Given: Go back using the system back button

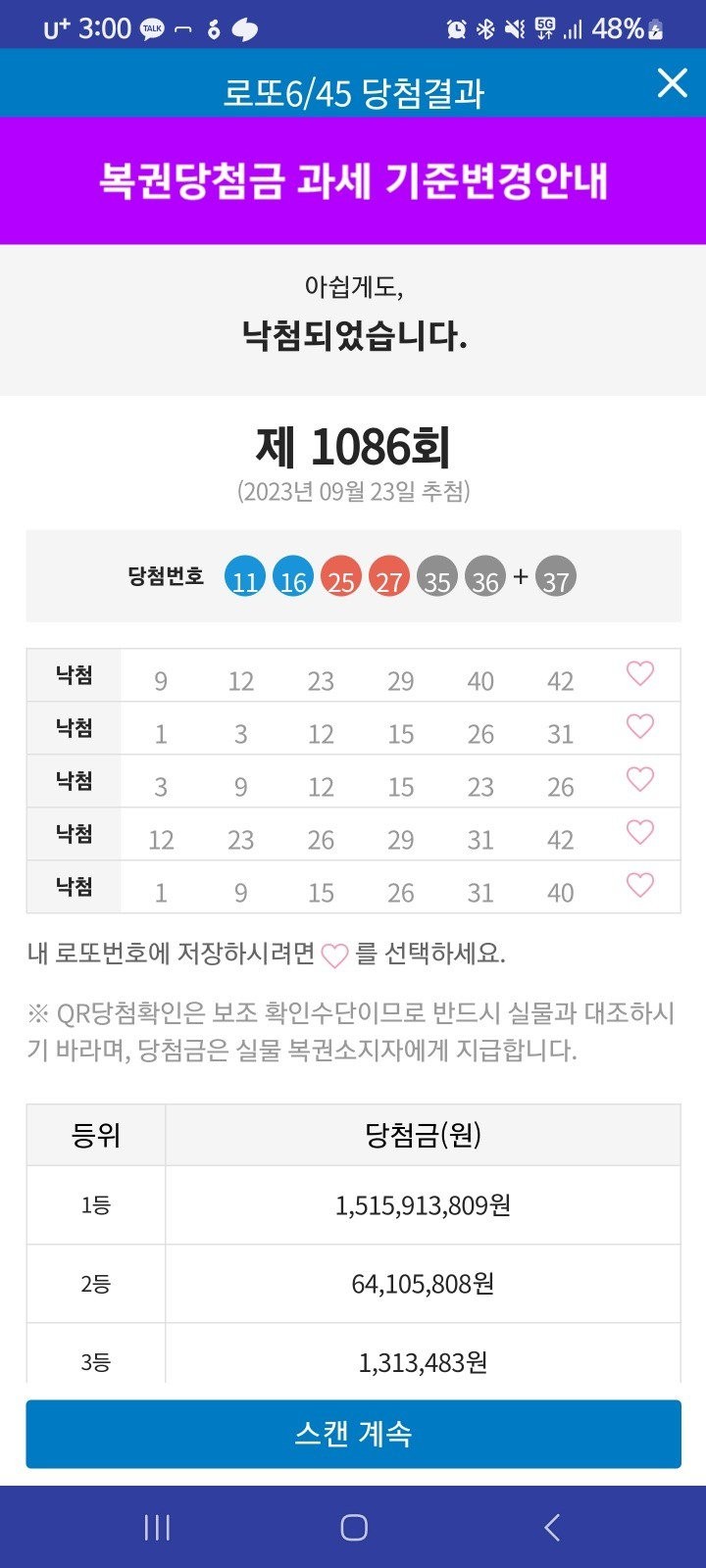Looking at the screenshot, I should [x=552, y=1527].
